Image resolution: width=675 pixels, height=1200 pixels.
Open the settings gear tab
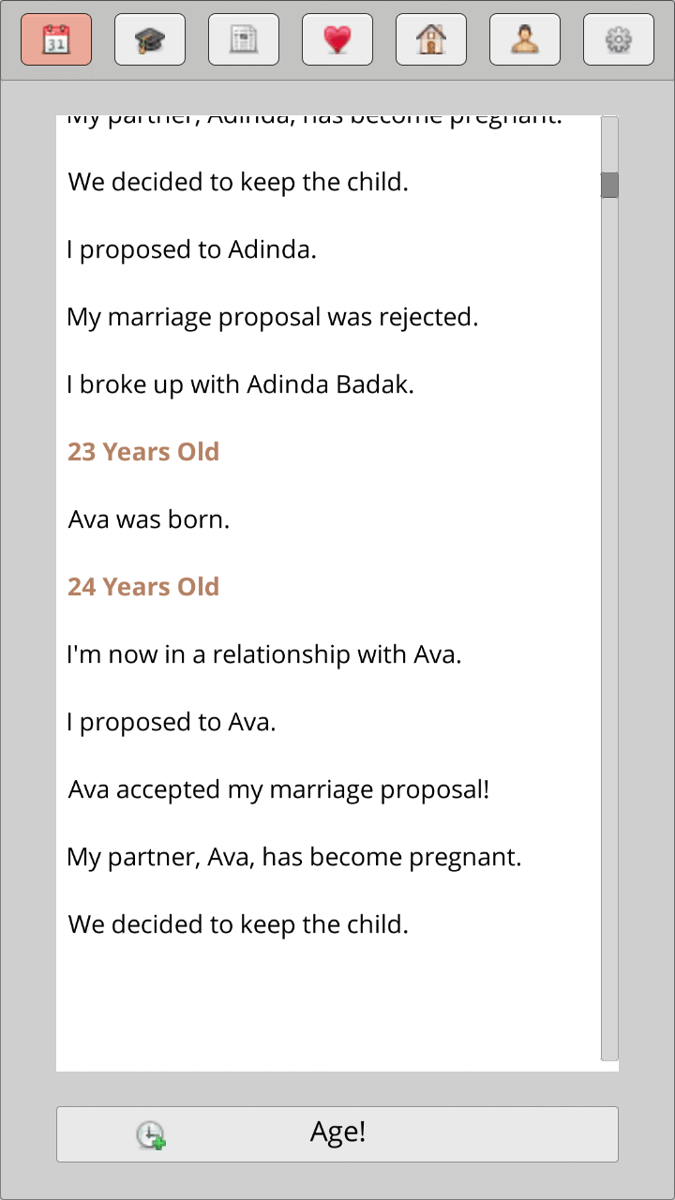[x=618, y=40]
